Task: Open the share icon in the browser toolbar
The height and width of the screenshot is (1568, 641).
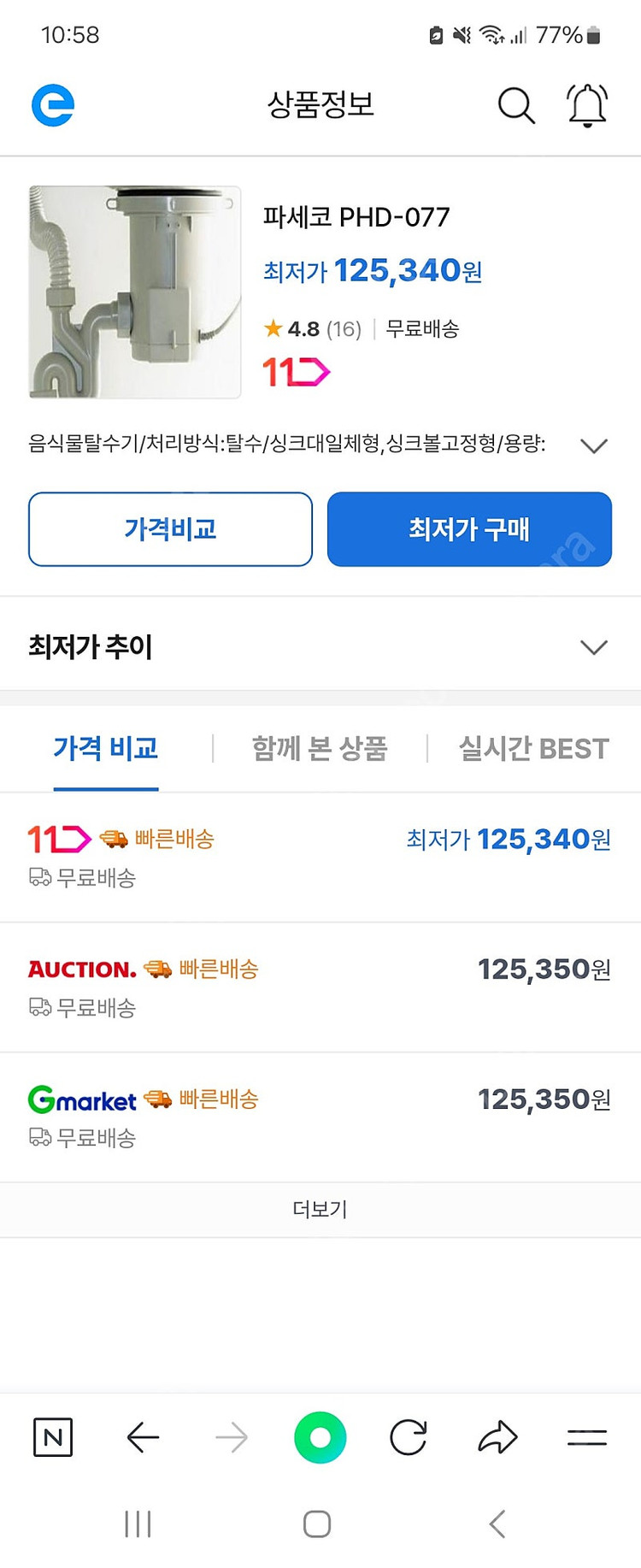Action: point(497,1437)
